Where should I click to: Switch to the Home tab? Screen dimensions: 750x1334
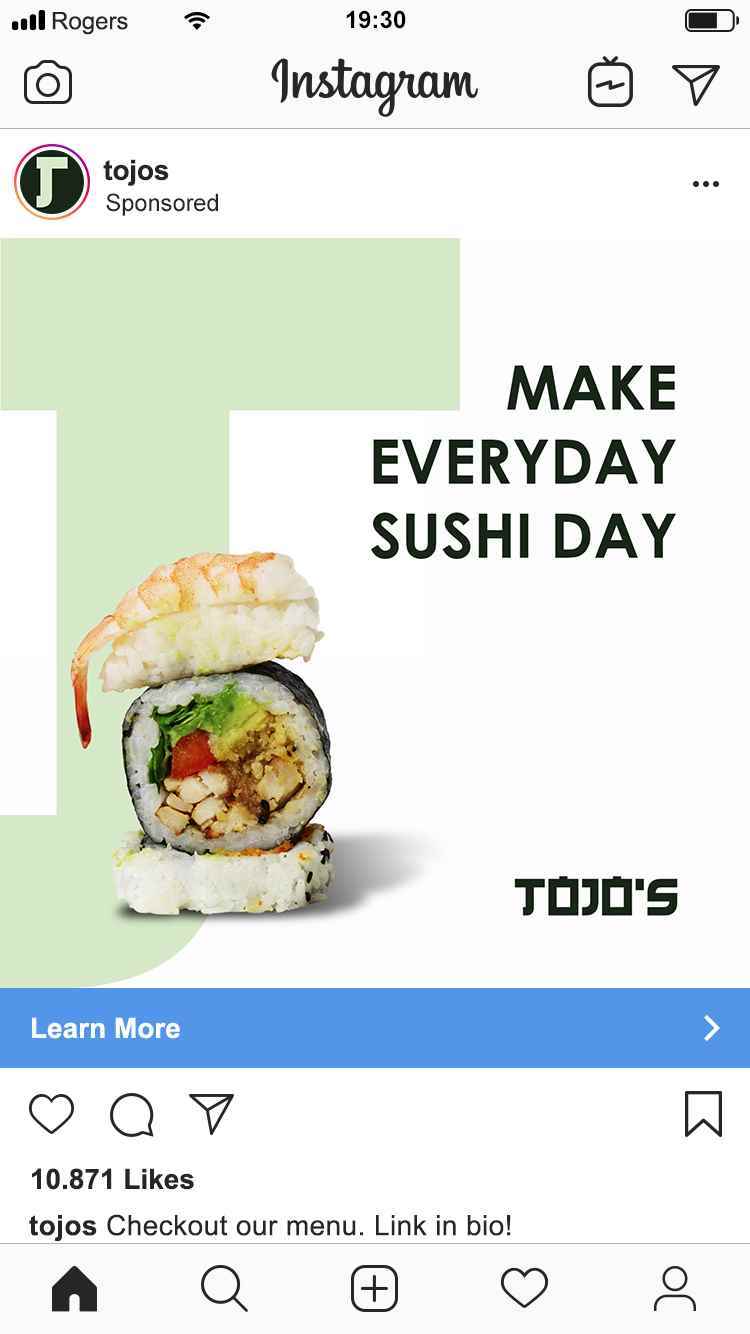click(75, 1288)
